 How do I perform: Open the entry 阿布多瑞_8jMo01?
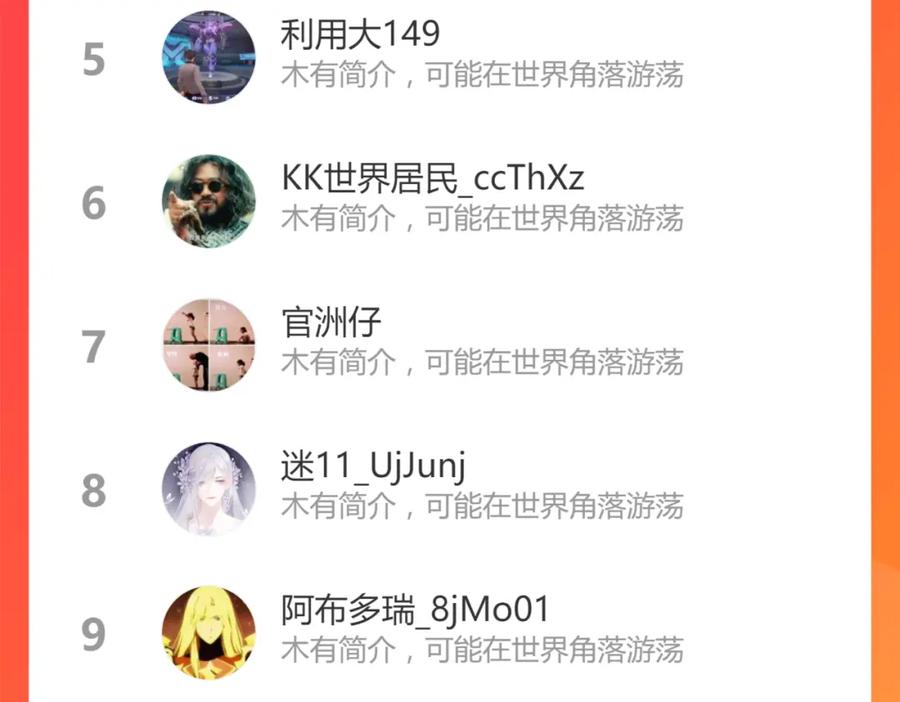click(x=449, y=632)
